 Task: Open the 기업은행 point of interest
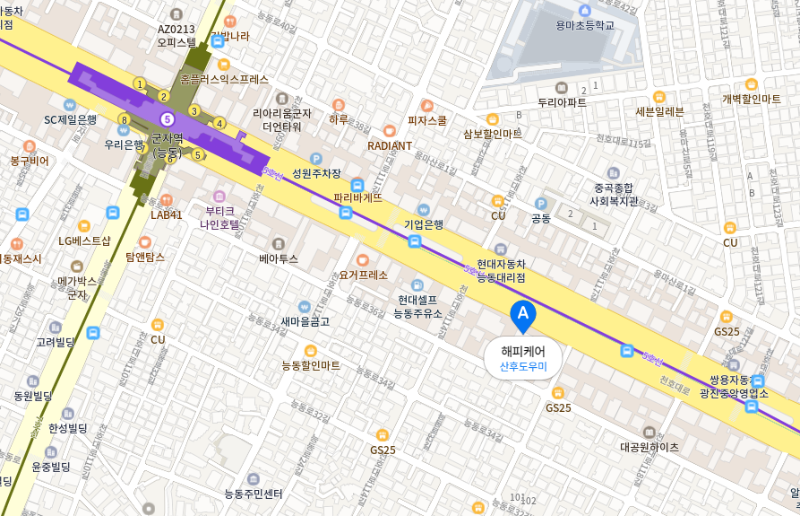[424, 210]
